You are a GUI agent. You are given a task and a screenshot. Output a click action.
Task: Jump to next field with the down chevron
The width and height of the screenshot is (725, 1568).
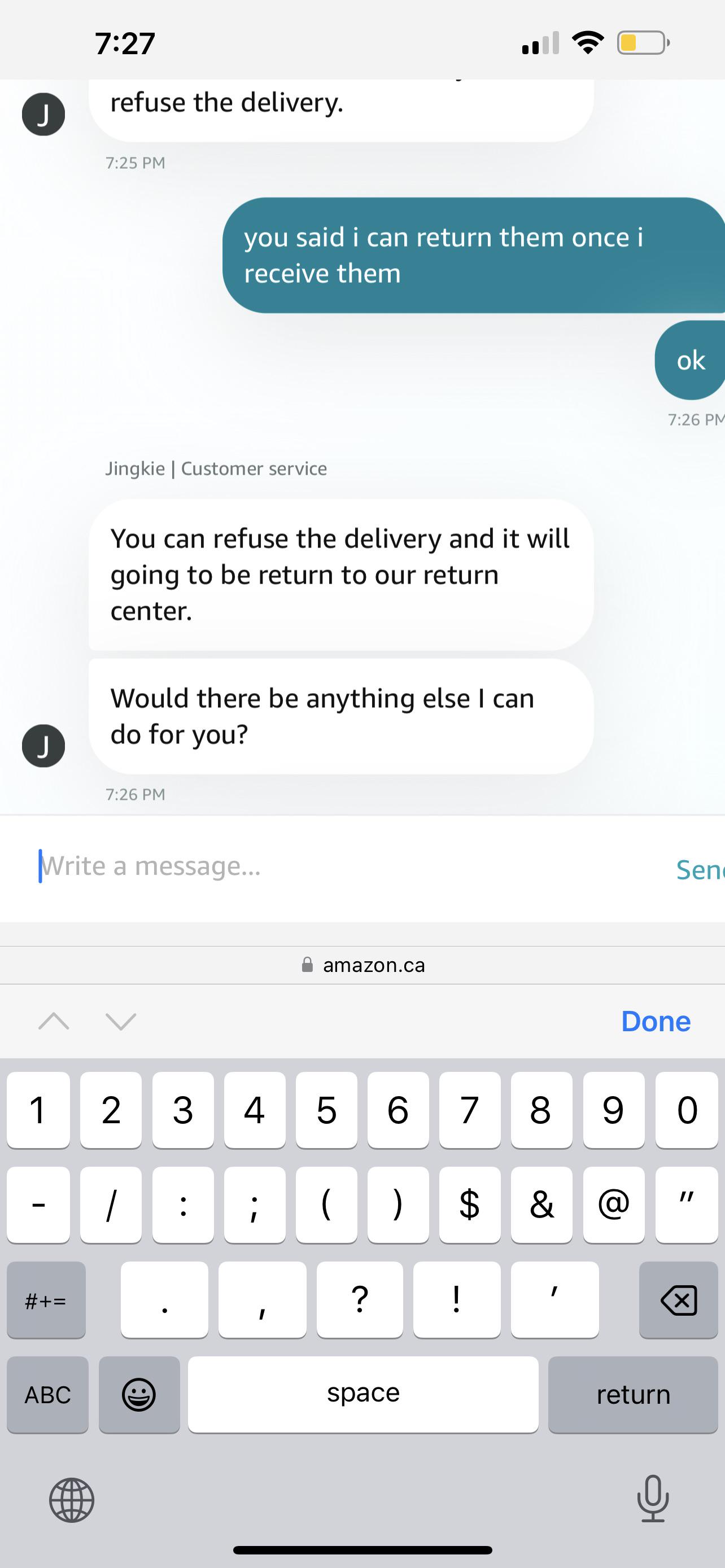[x=119, y=1022]
